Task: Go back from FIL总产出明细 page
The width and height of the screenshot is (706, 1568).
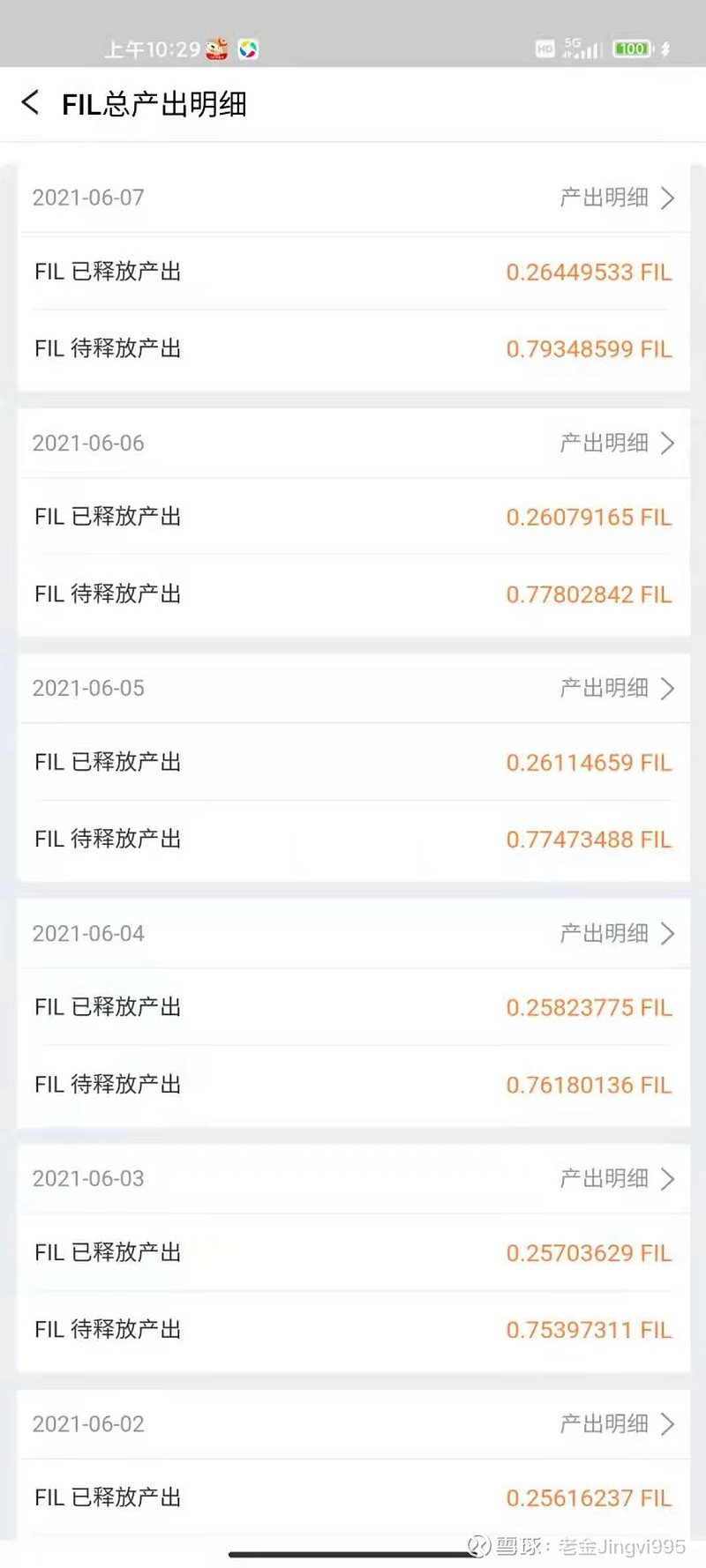Action: click(x=31, y=103)
